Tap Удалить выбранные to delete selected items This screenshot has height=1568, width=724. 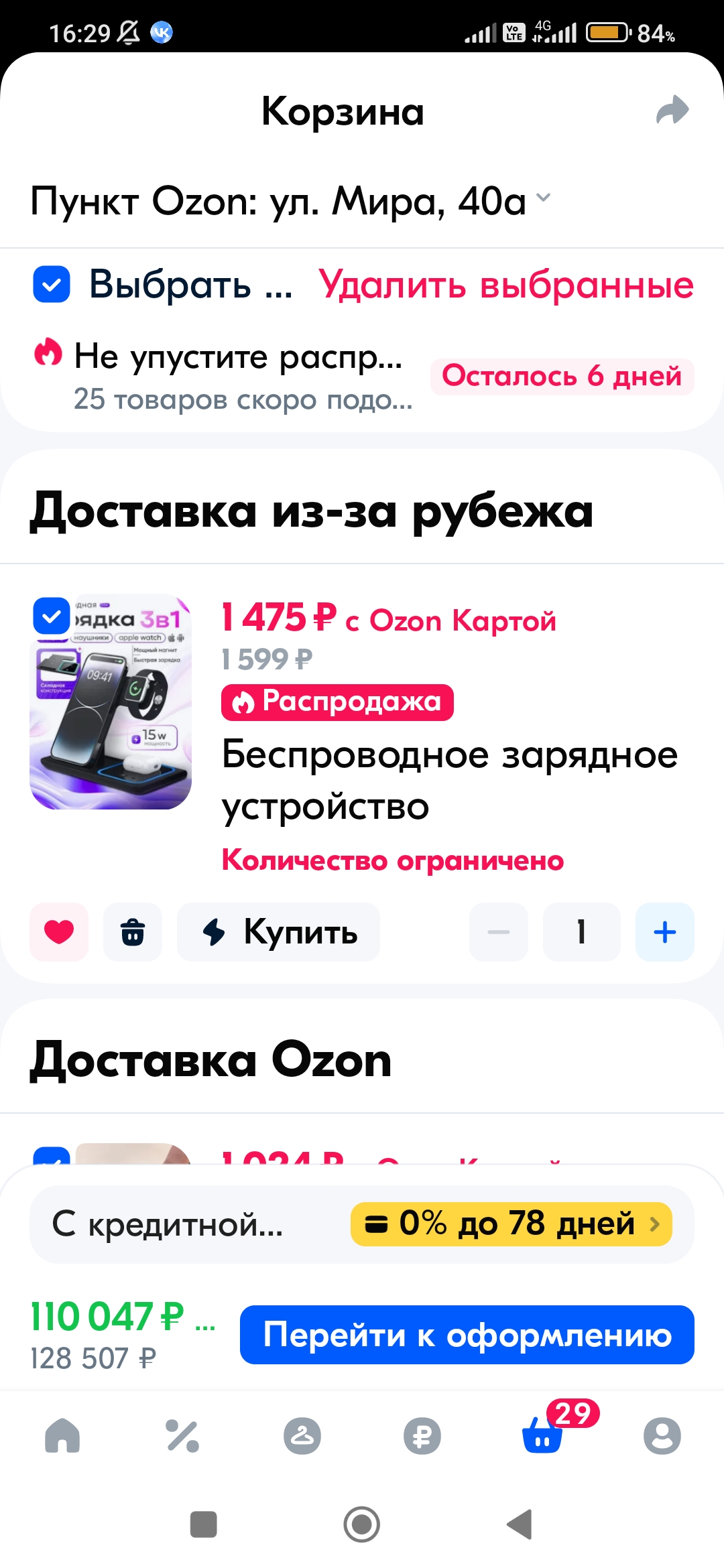tap(506, 284)
